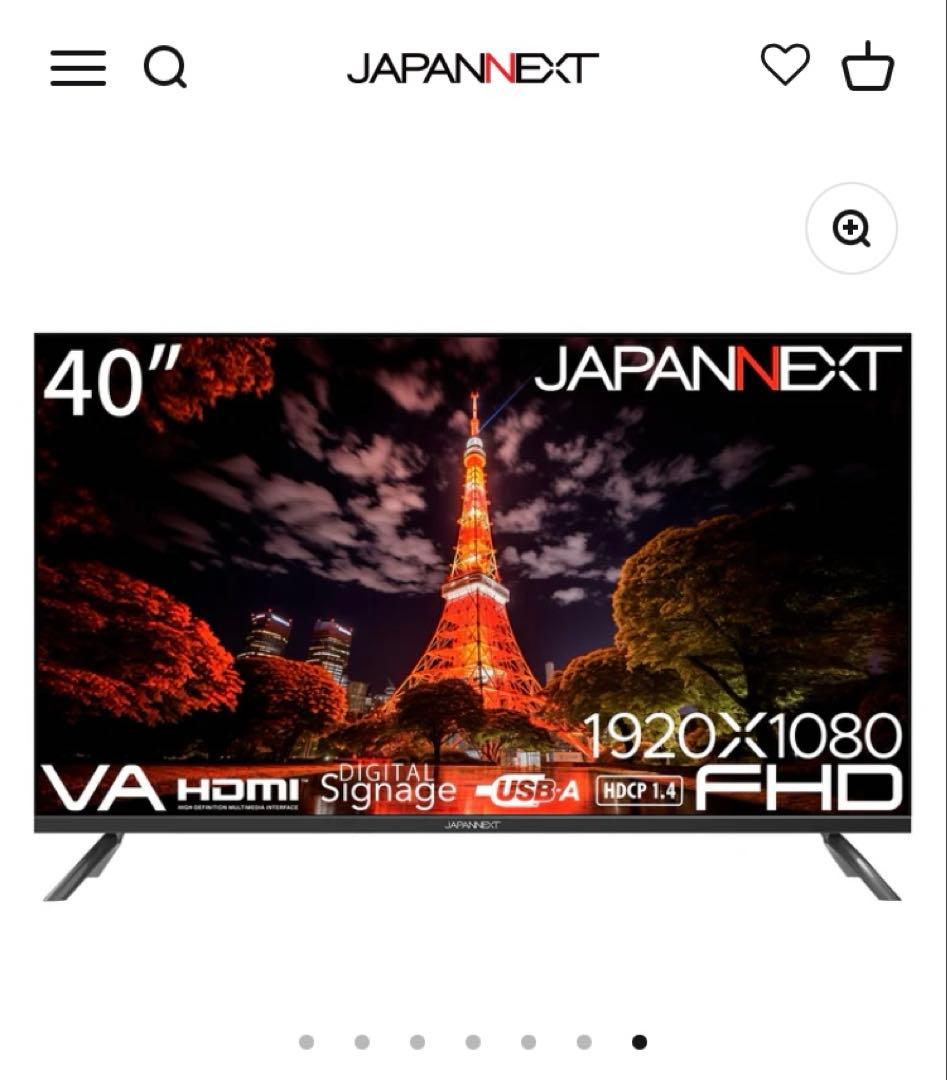Screen dimensions: 947x1080
Task: Visit the JAPANNEXT storefront homepage
Action: pos(473,67)
